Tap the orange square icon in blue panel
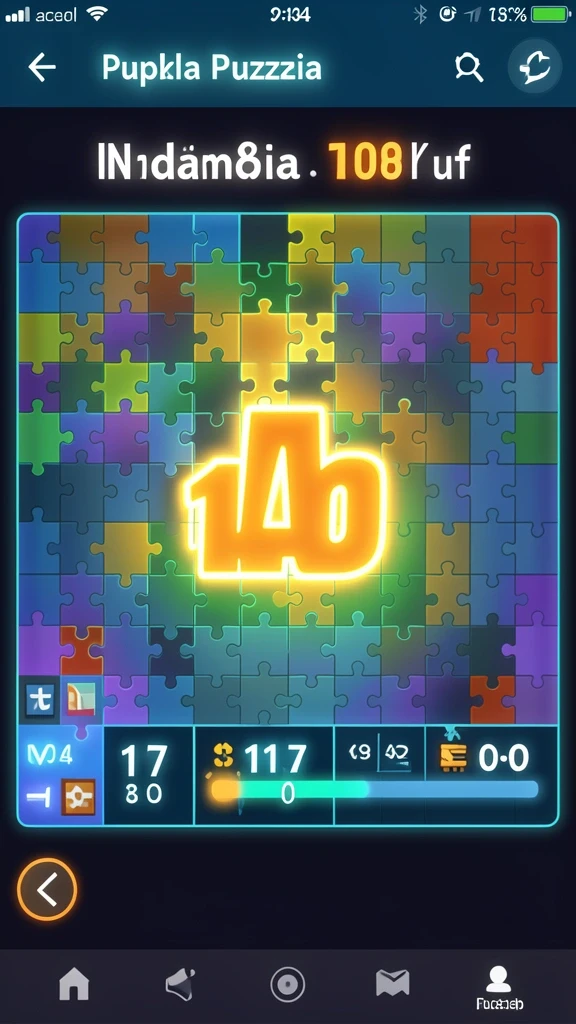This screenshot has height=1024, width=576. 78,797
